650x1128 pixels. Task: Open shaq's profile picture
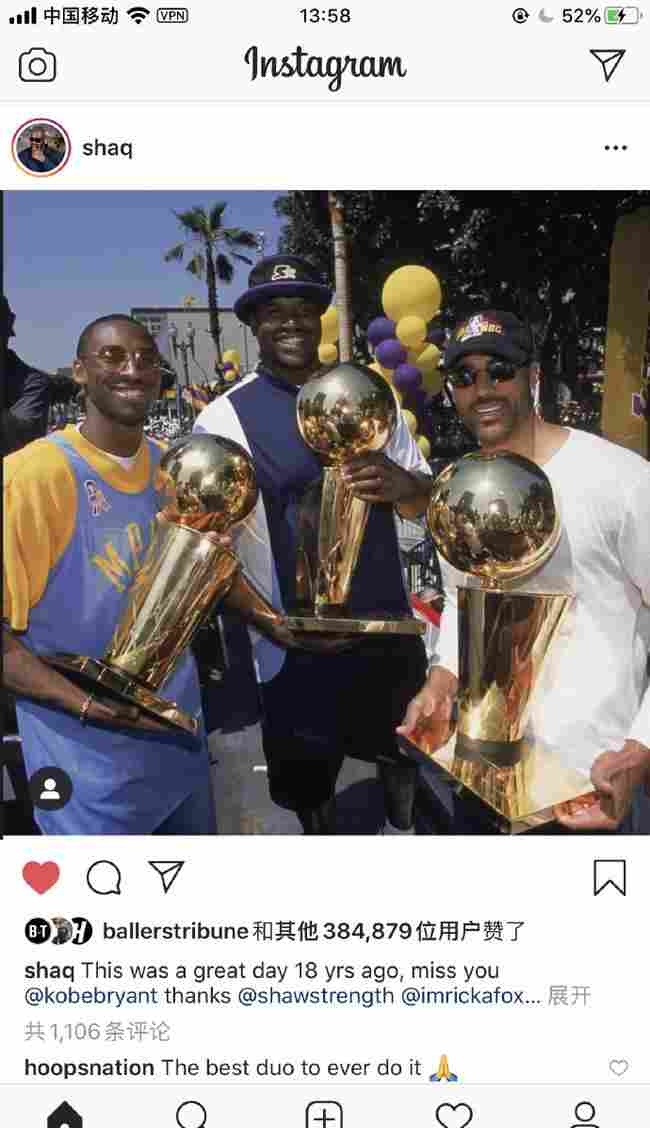coord(41,148)
